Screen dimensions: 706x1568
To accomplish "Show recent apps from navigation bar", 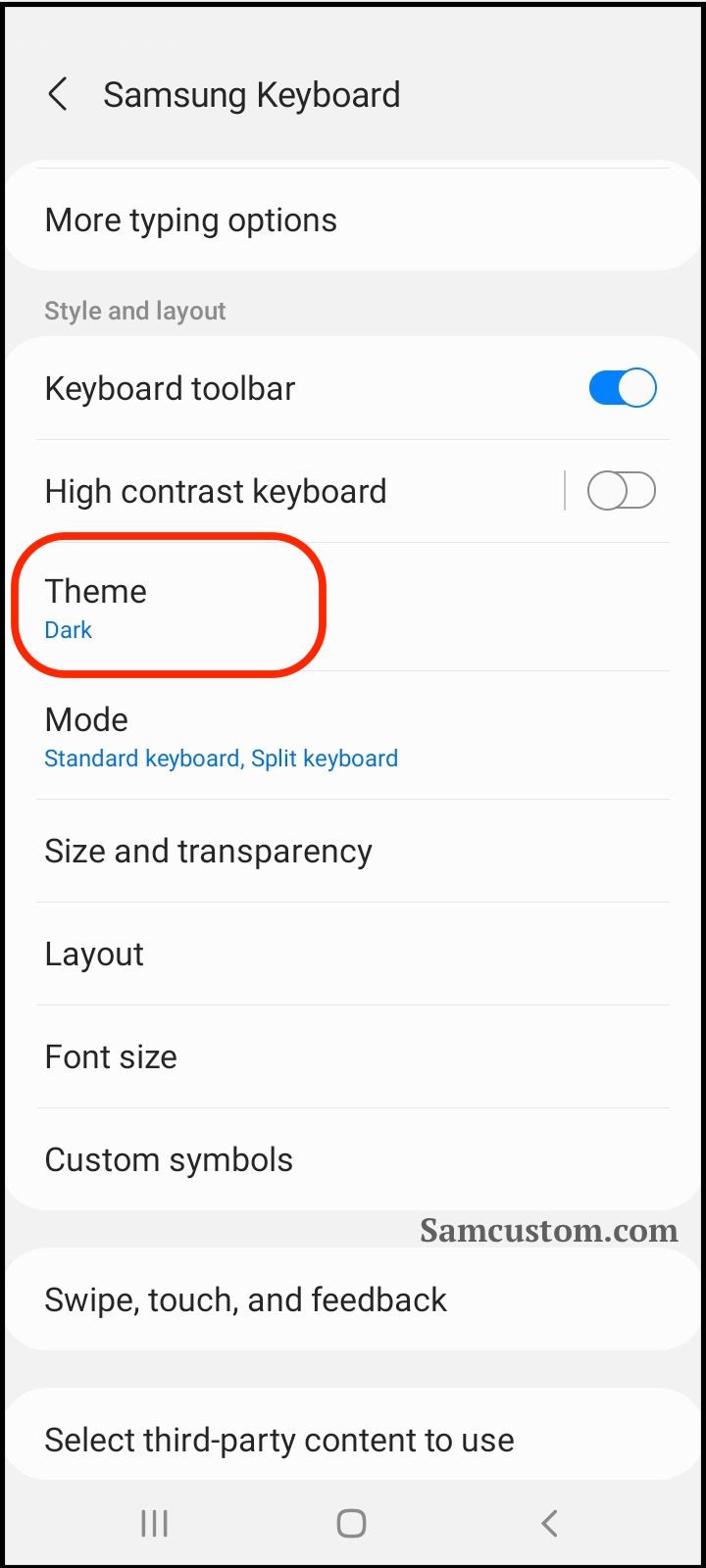I will [x=154, y=1523].
